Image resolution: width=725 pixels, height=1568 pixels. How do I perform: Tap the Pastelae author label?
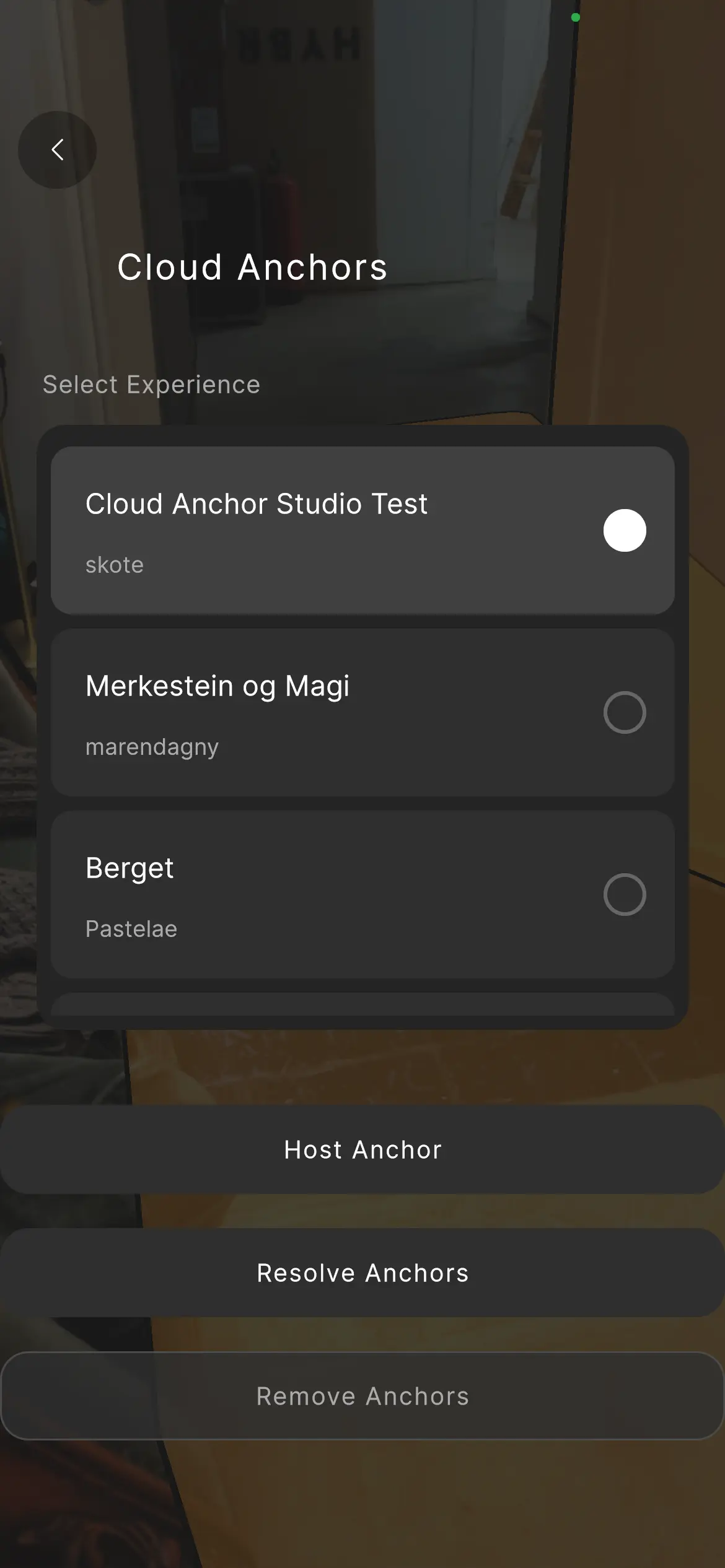point(131,928)
